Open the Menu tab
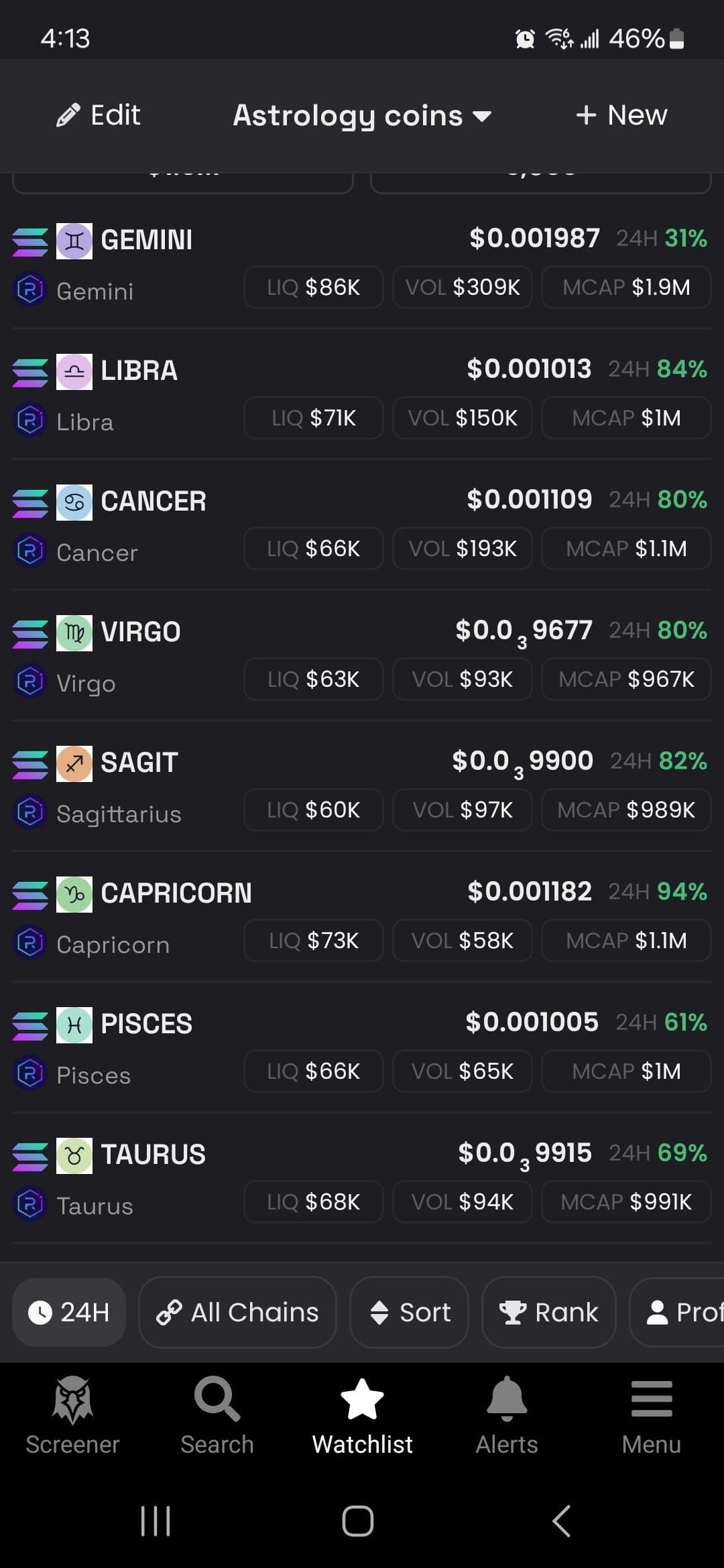Screen dimensions: 724x1568 tap(651, 1415)
